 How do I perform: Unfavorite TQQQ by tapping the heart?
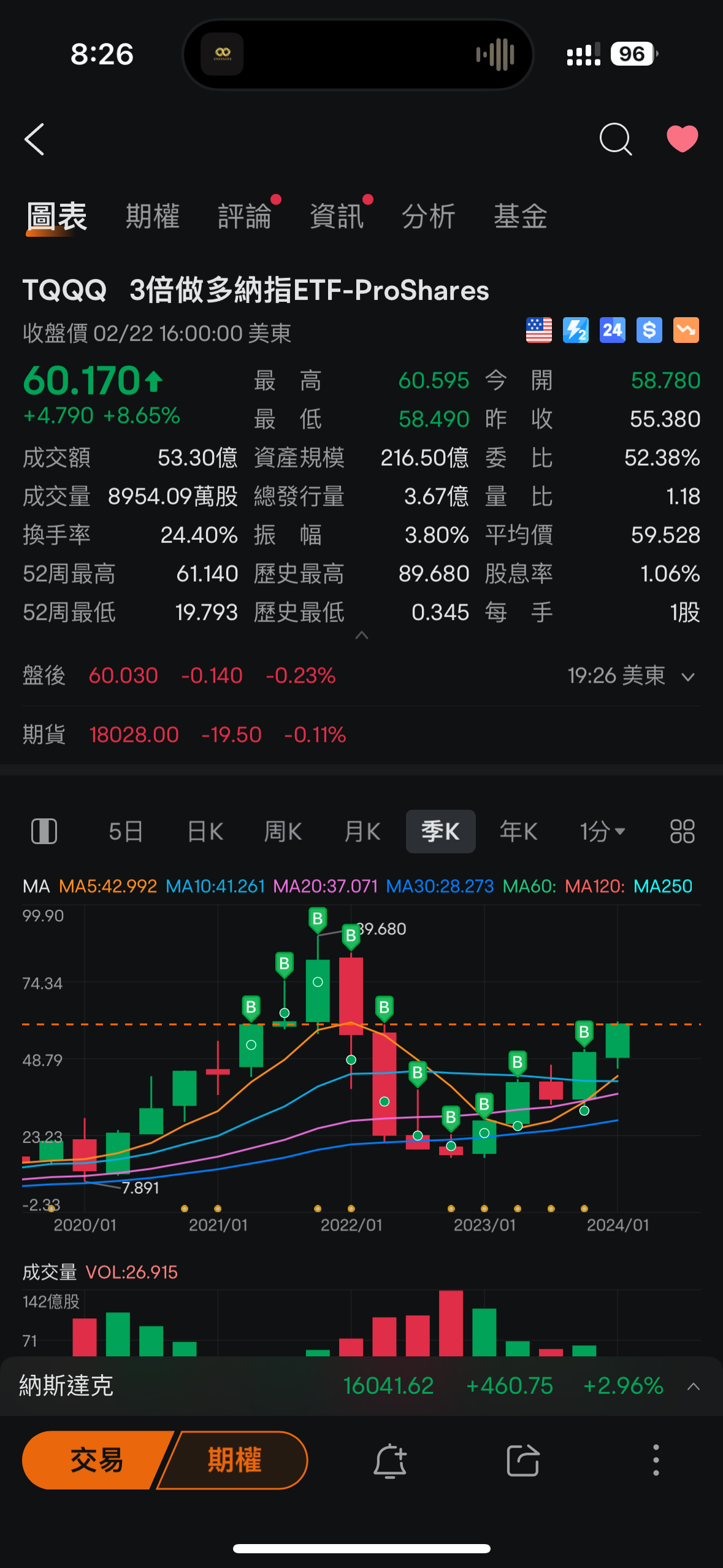[x=682, y=139]
